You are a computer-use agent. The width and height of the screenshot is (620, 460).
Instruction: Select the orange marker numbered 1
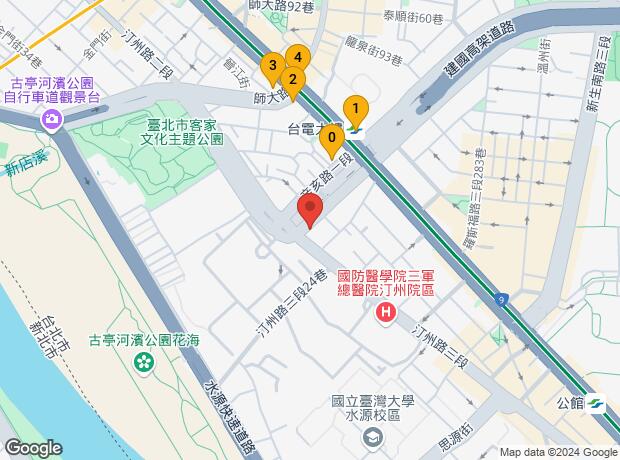(x=355, y=110)
